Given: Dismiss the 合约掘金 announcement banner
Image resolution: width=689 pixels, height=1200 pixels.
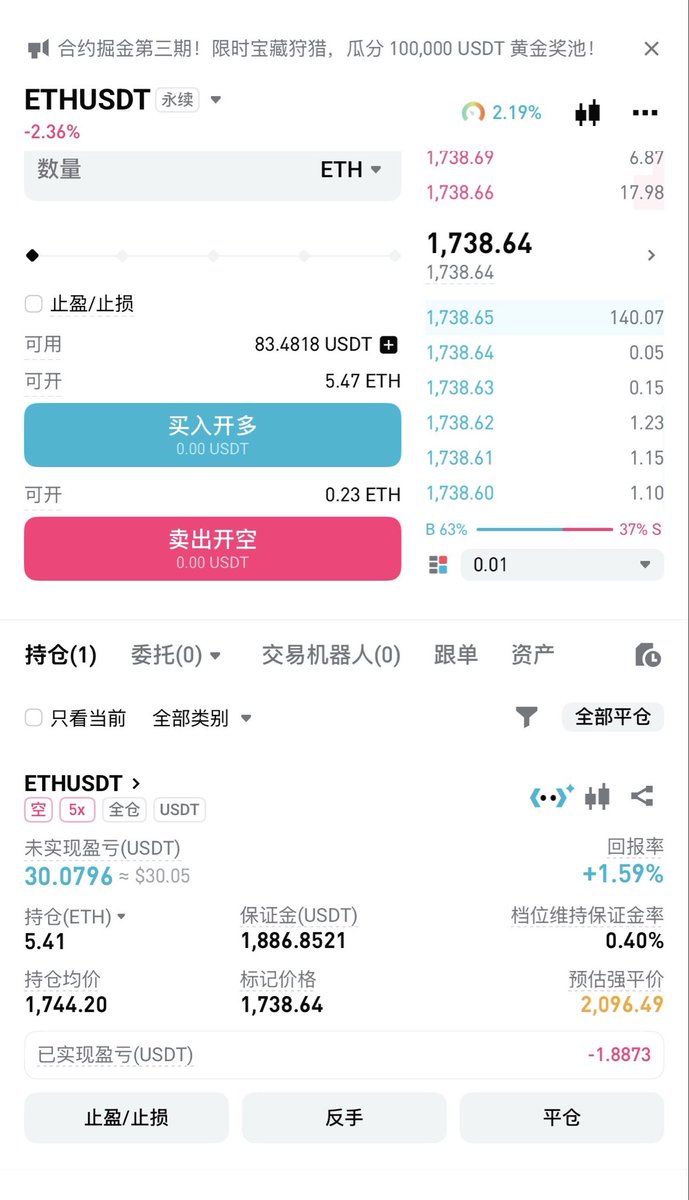Looking at the screenshot, I should click(x=651, y=48).
